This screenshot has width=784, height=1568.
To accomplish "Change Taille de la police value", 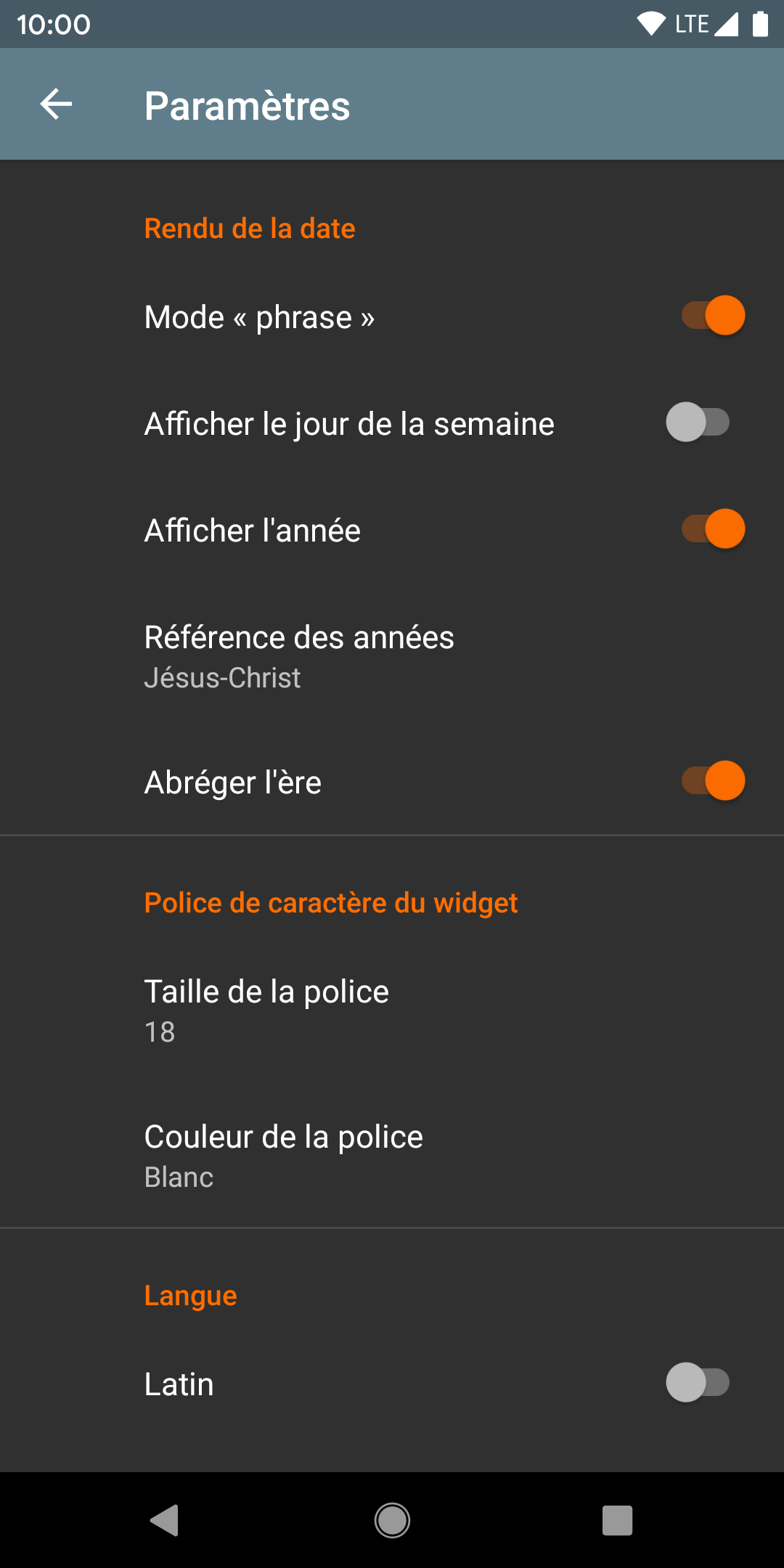I will (x=266, y=1010).
